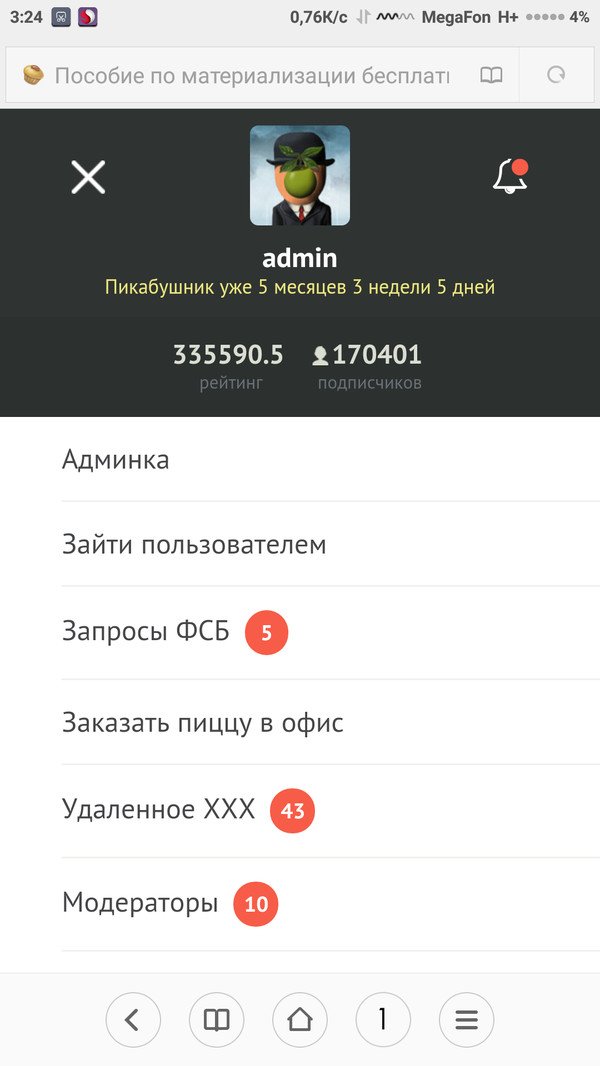
Task: Tap the admin profile avatar
Action: point(300,175)
